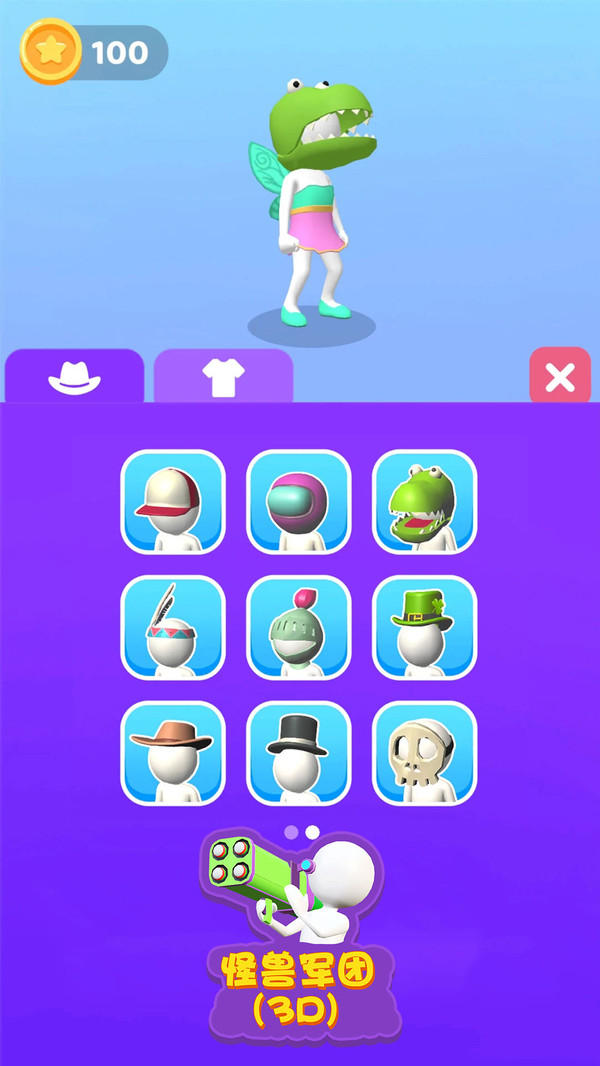The height and width of the screenshot is (1066, 600).
Task: Select the pink astronaut helmet
Action: [x=299, y=502]
